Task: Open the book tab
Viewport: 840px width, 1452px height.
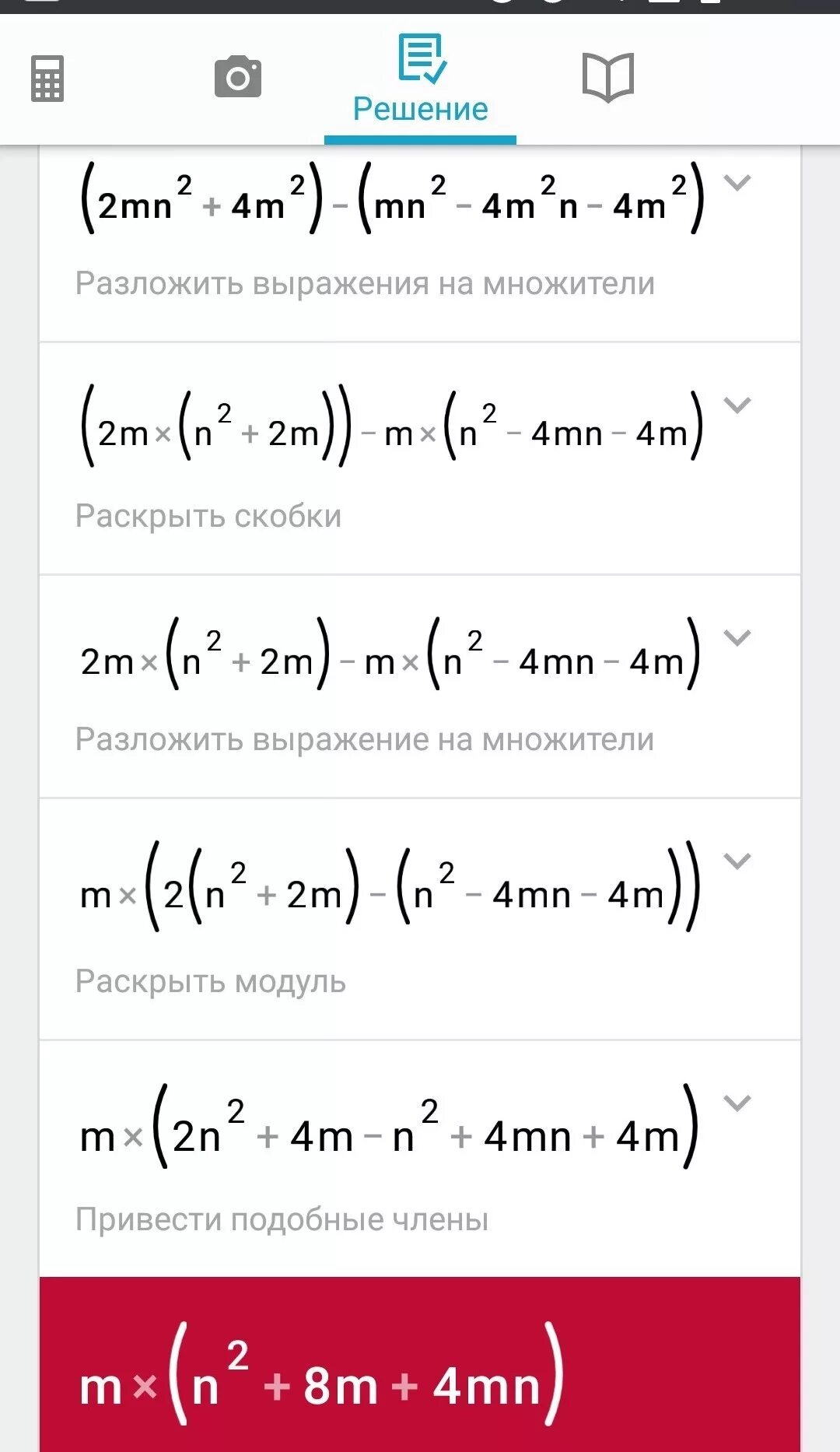Action: pos(608,77)
